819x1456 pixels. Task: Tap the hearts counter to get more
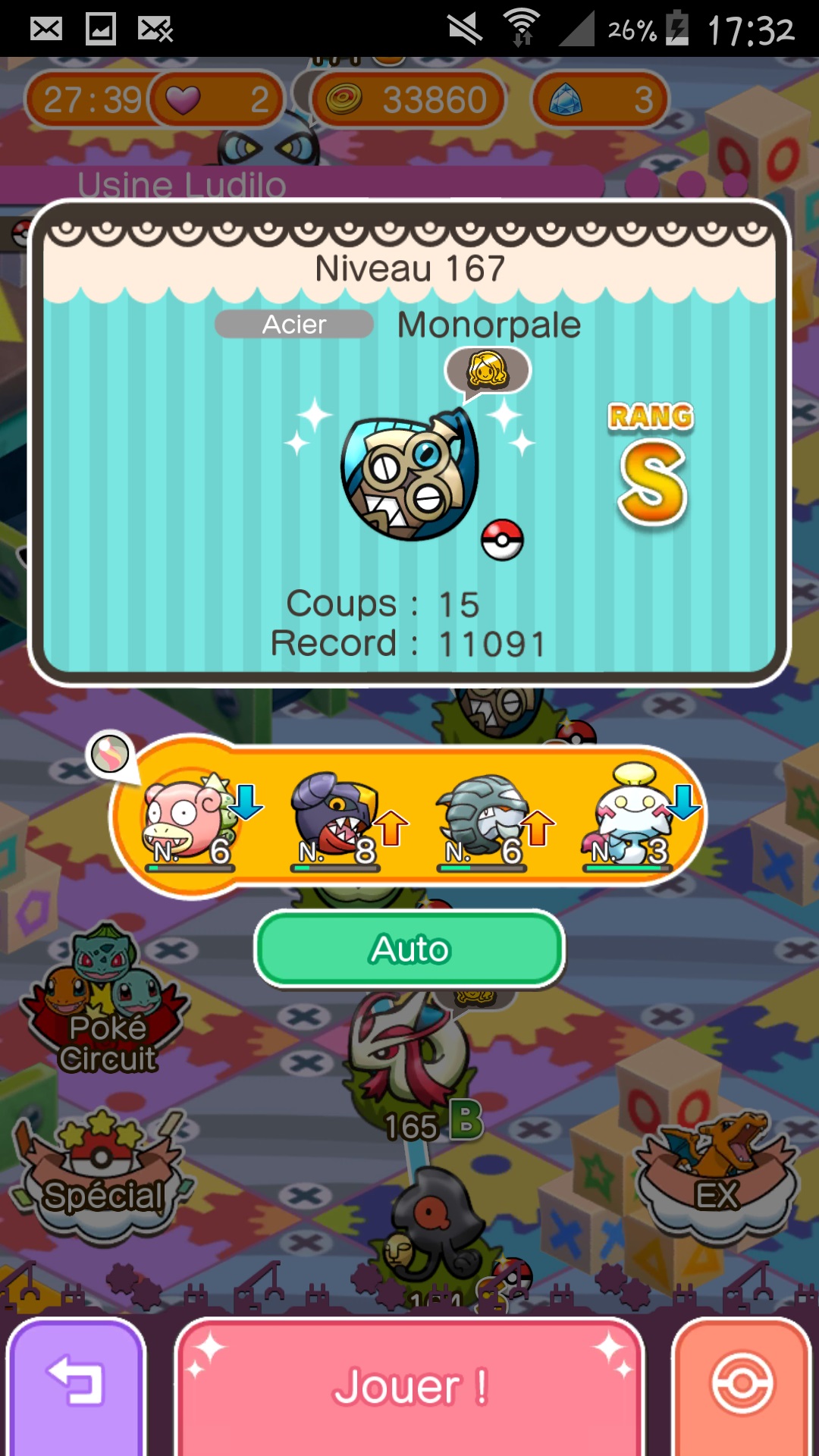click(216, 99)
